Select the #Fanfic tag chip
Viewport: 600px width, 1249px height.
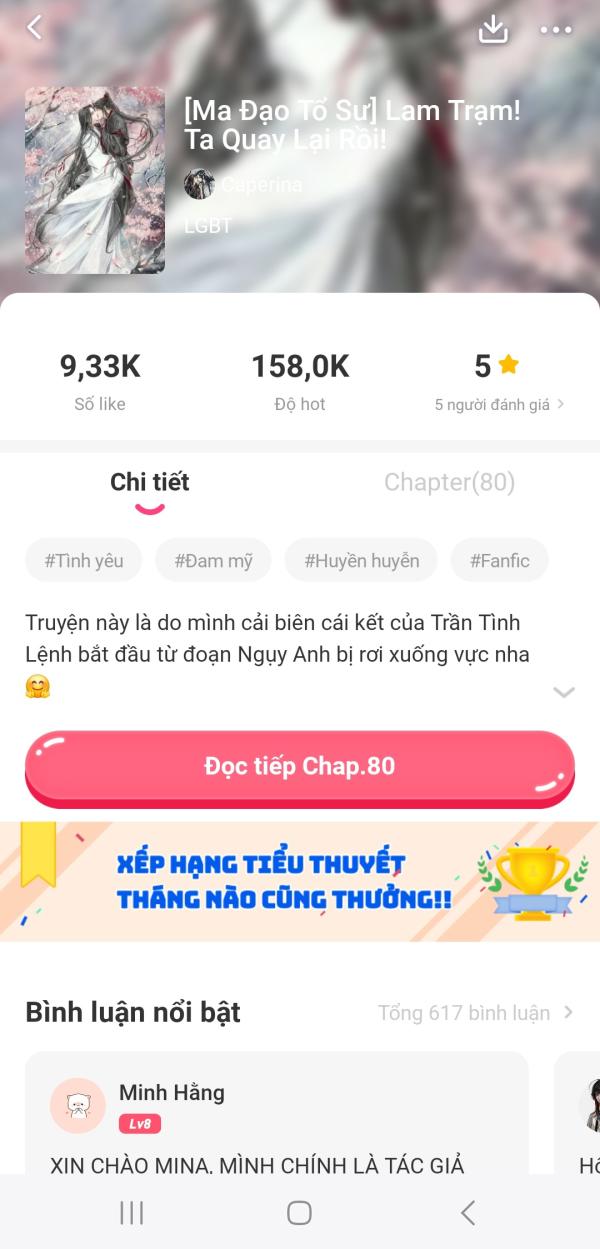(x=499, y=560)
